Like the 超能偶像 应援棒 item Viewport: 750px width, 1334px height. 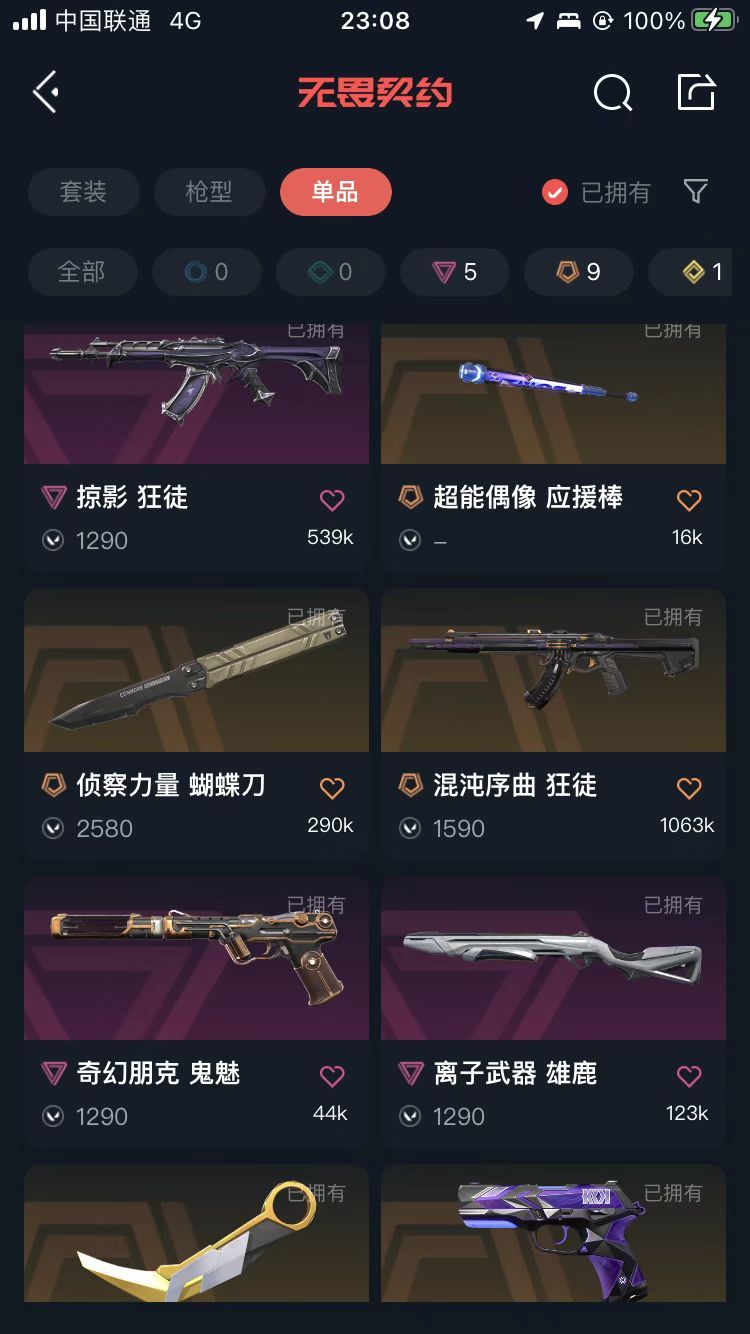689,499
